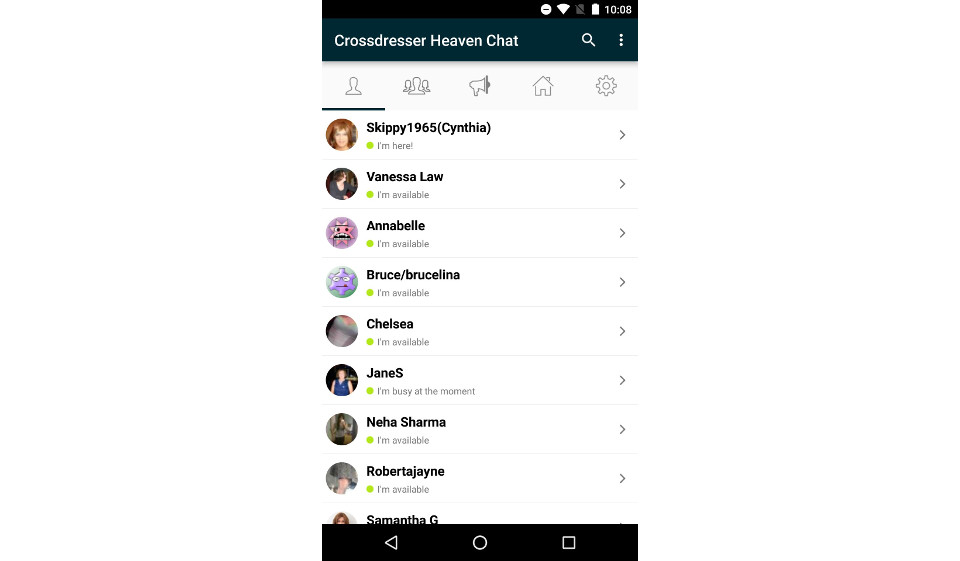Open chat with Vanessa Law
960x561 pixels.
[480, 184]
